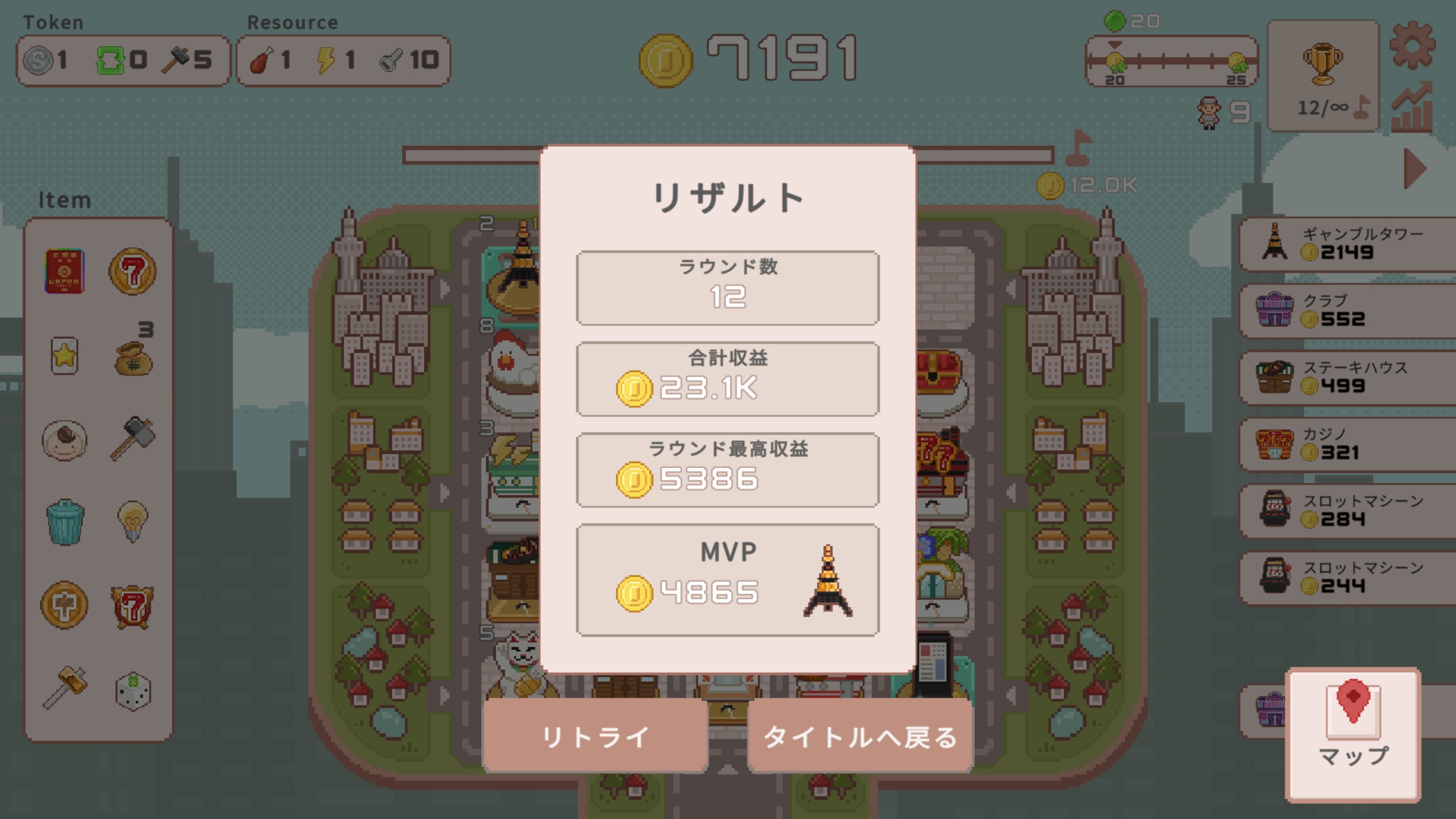Return to title with タイトルへ戻る
The width and height of the screenshot is (1456, 819).
pyautogui.click(x=860, y=736)
